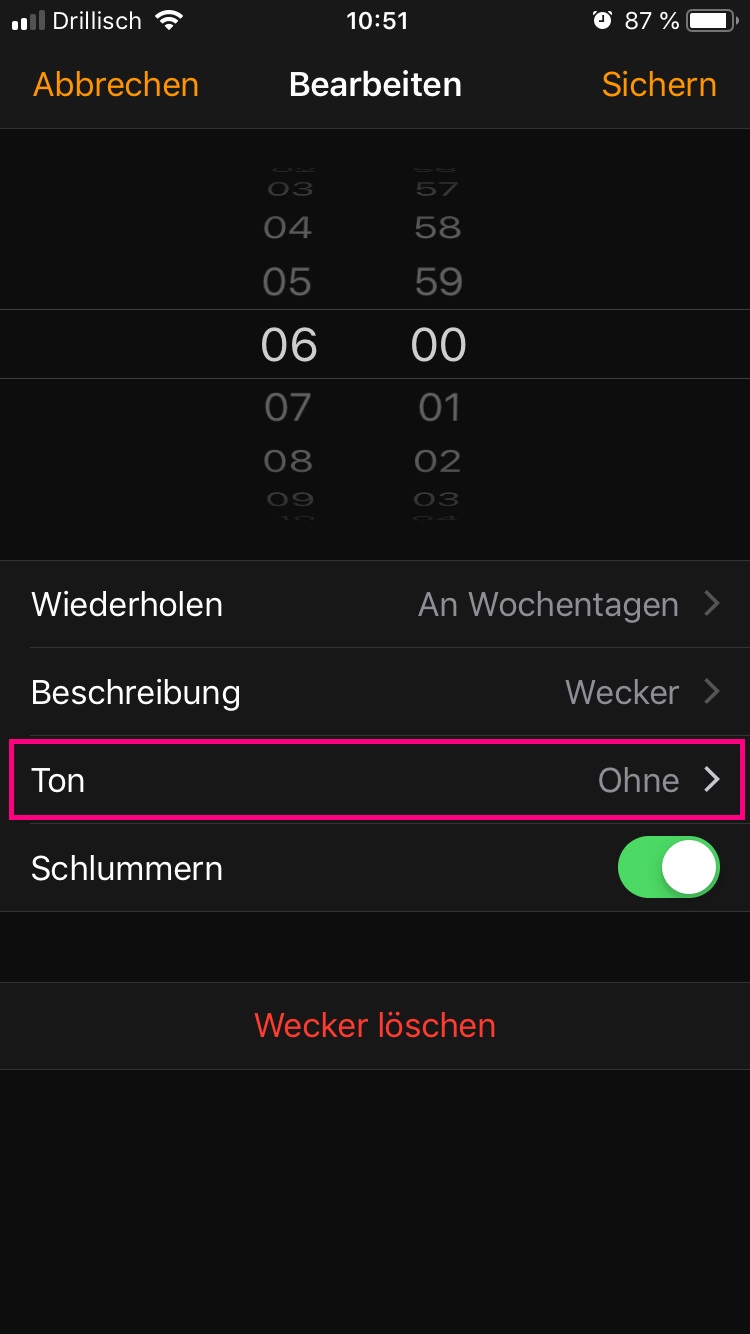
Task: Save the alarm with Sichern
Action: point(658,85)
